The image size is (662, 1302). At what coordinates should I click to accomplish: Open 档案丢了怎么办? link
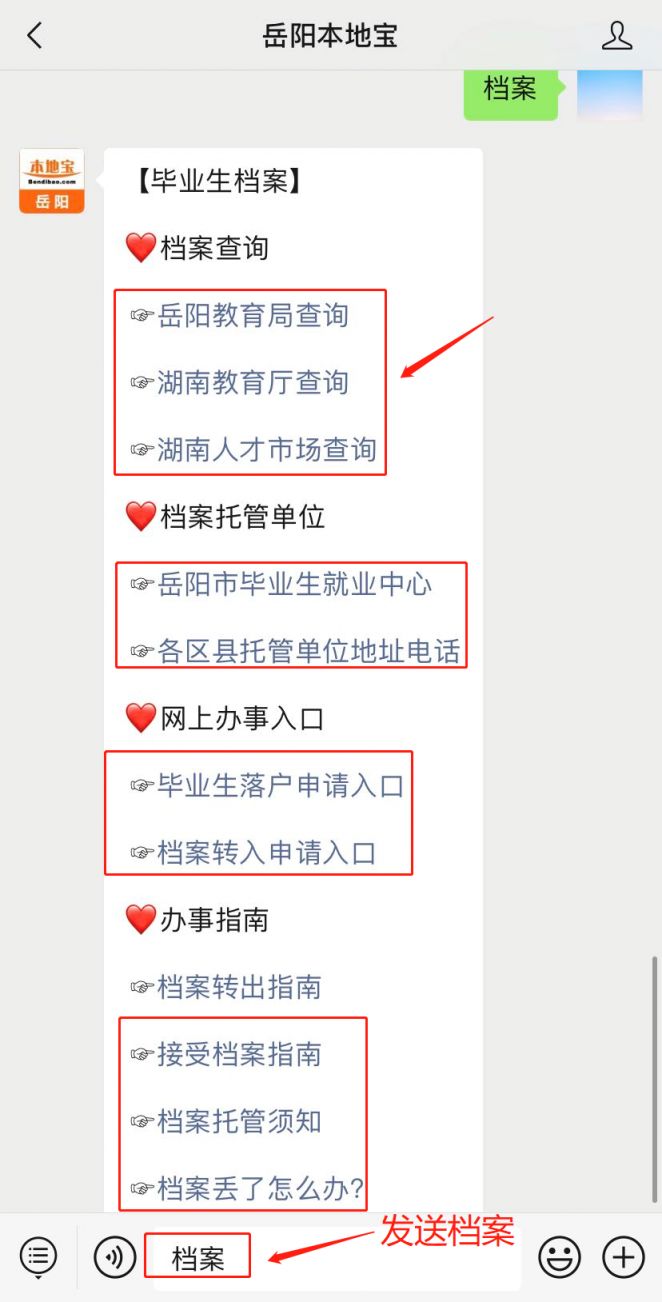[260, 1189]
